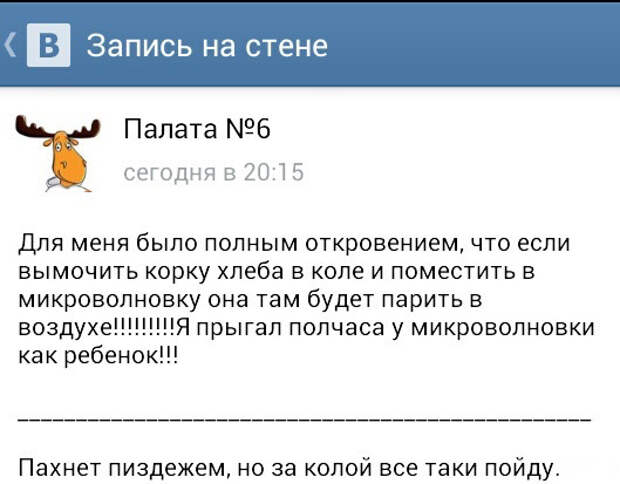This screenshot has width=620, height=484.
Task: Go back via the VK logo arrow
Action: pyautogui.click(x=38, y=45)
